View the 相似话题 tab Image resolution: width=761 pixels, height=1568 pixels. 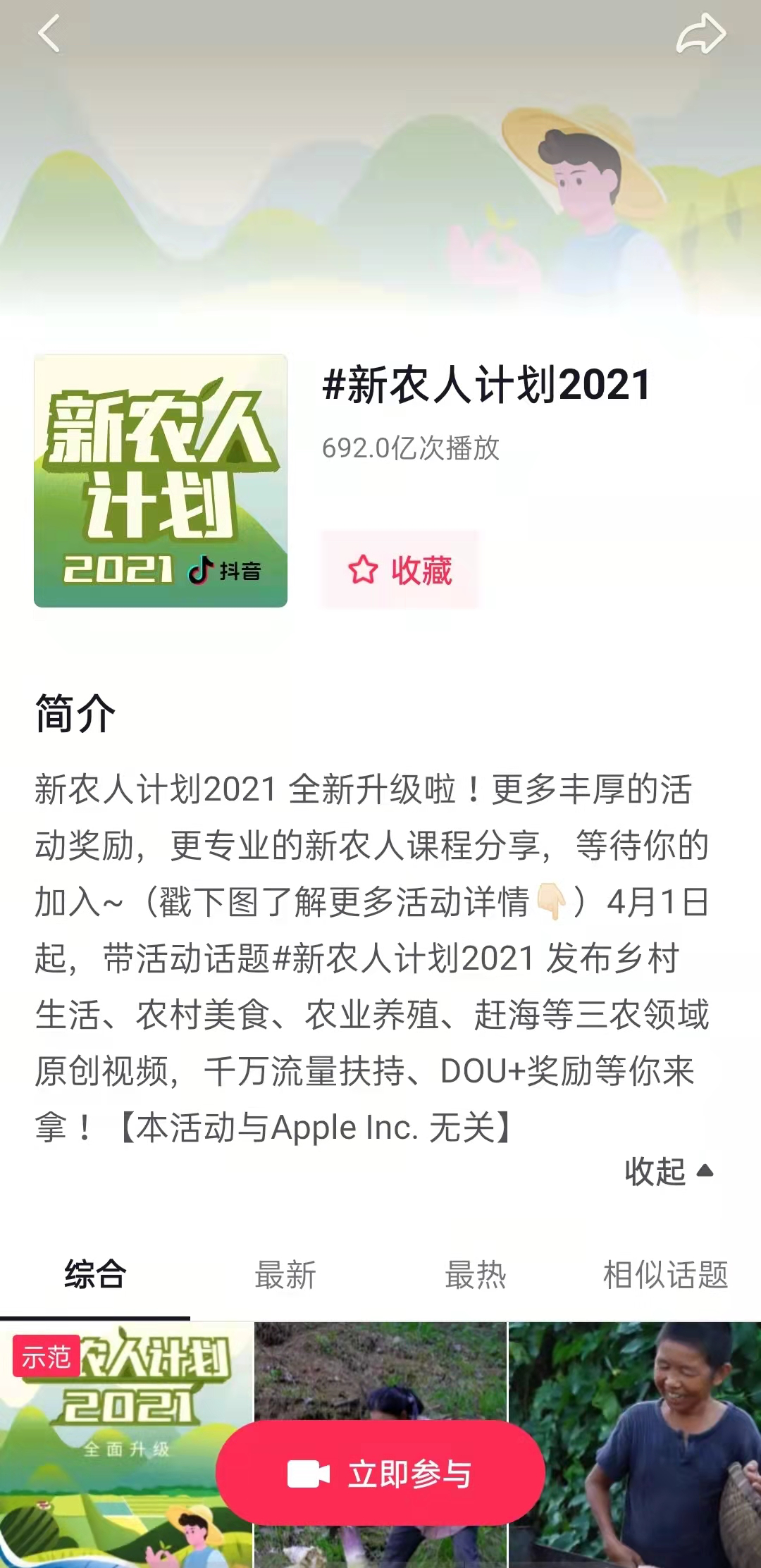tap(665, 1274)
